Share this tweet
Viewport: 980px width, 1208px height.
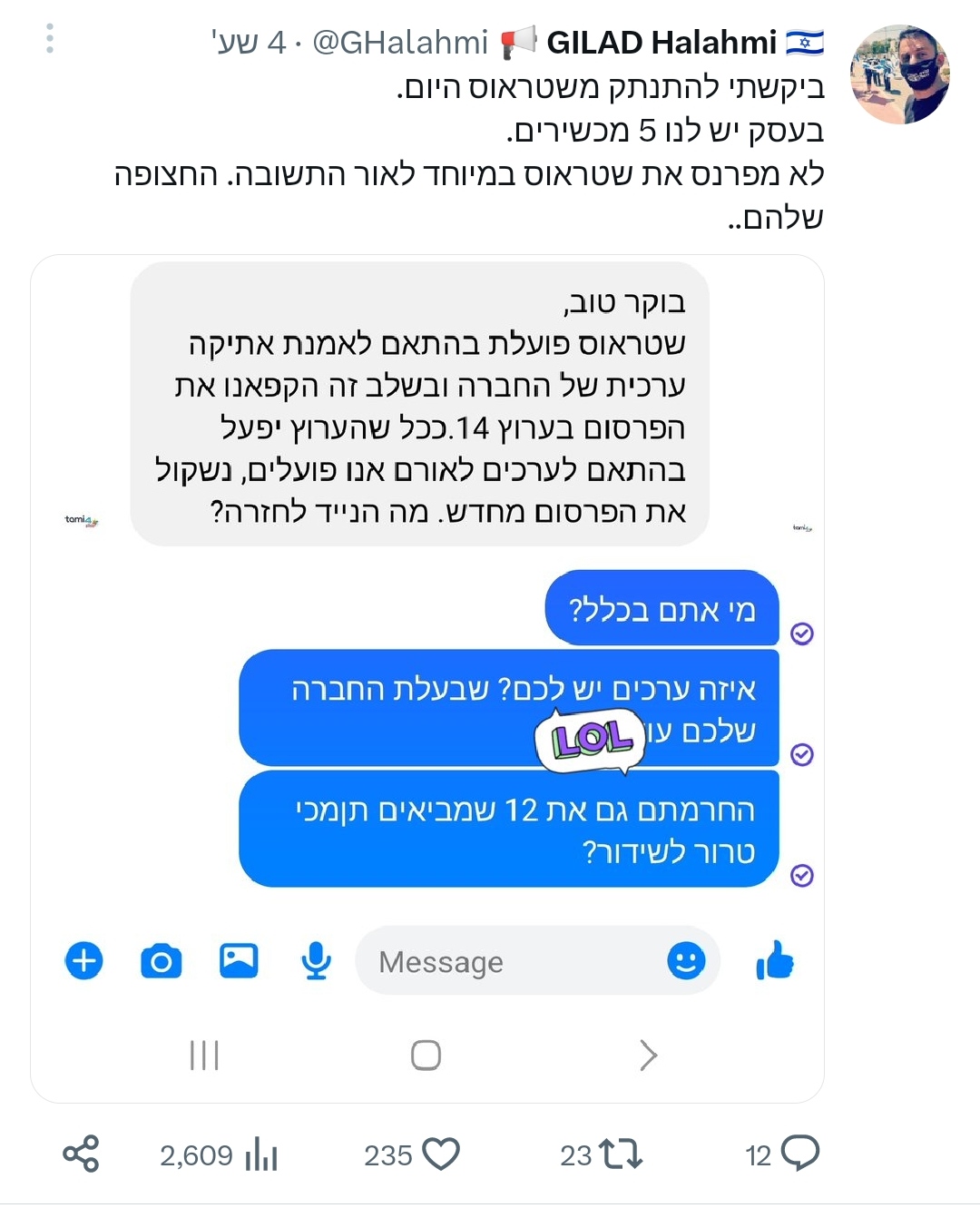(81, 1154)
